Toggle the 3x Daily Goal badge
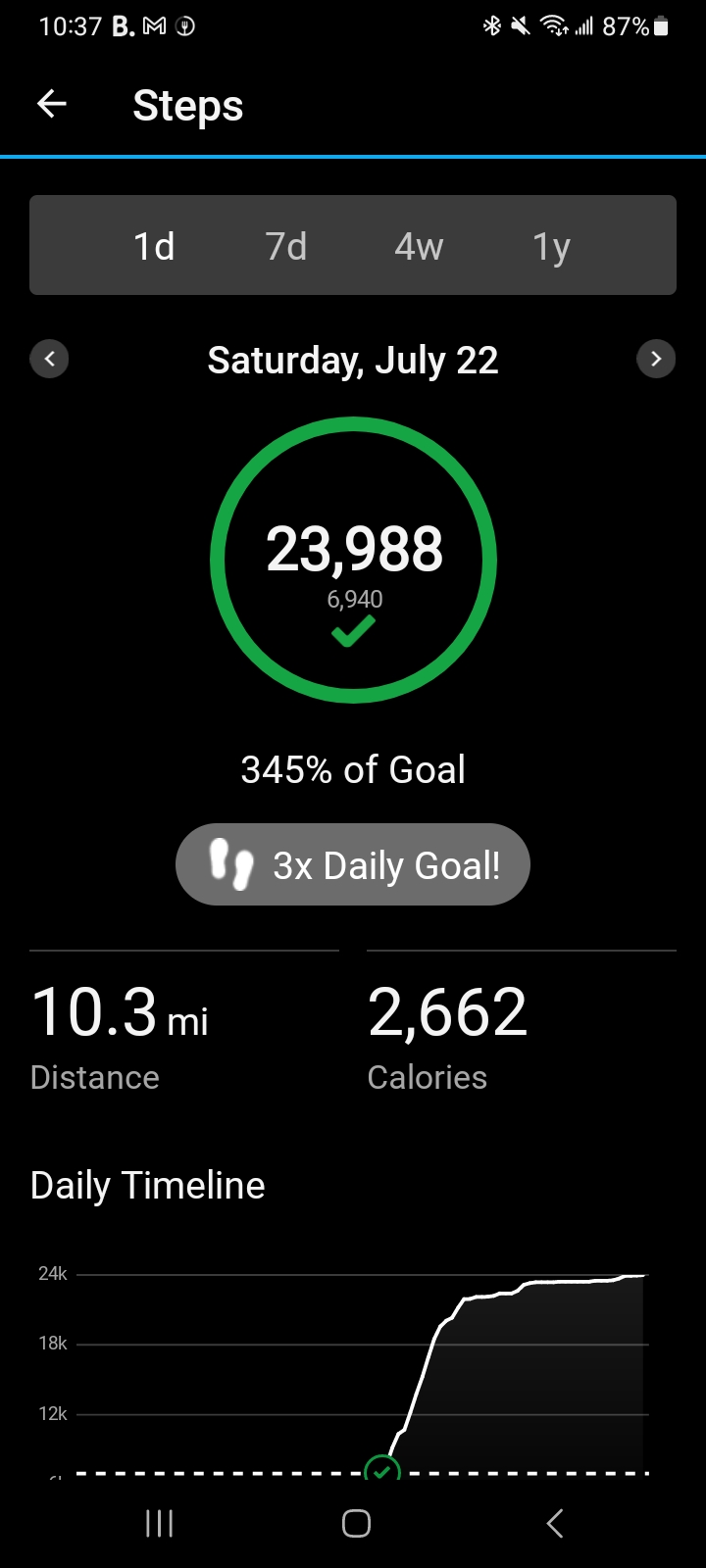The height and width of the screenshot is (1568, 706). tap(353, 863)
